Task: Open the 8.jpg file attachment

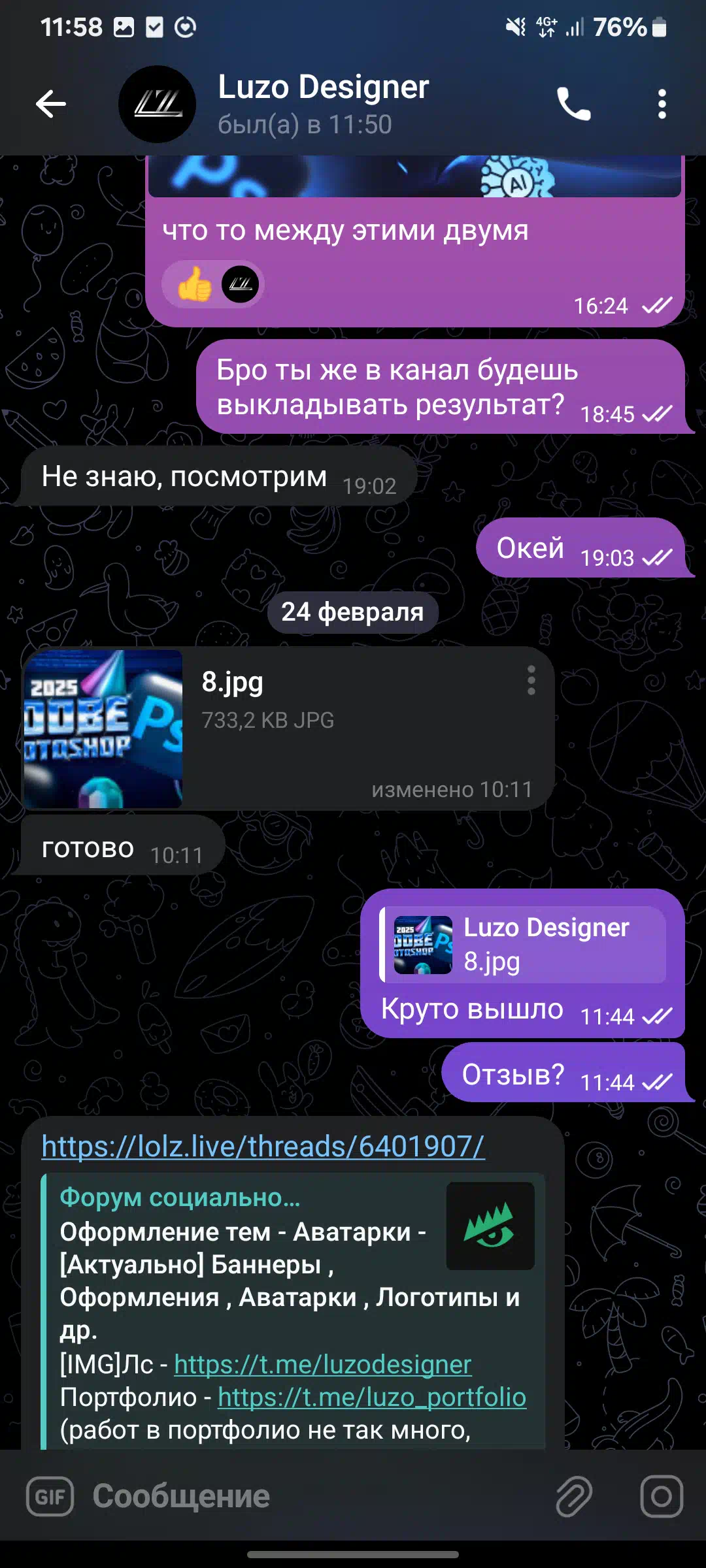Action: (103, 728)
